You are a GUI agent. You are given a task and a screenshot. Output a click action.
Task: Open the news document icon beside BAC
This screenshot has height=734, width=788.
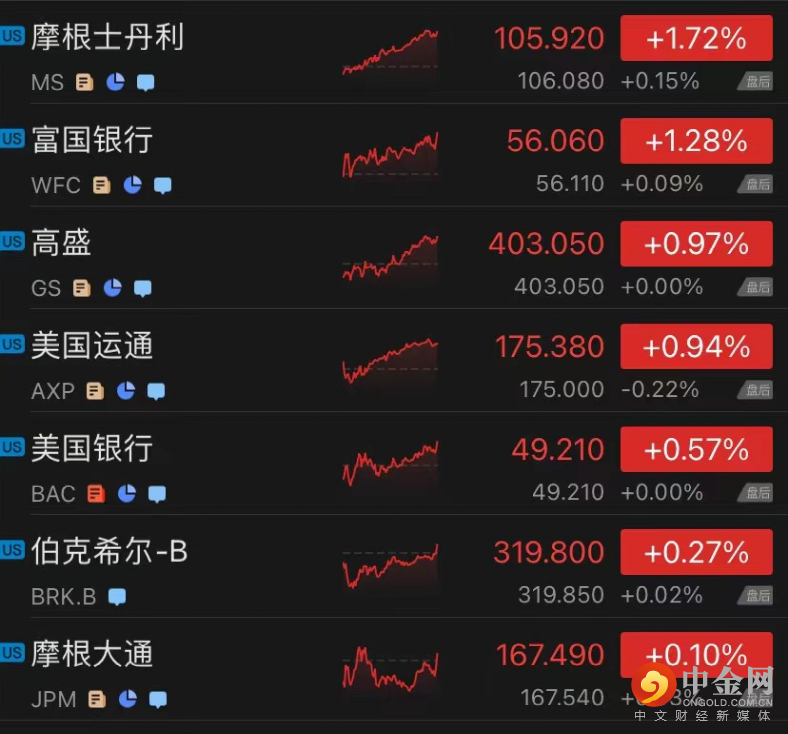[96, 494]
